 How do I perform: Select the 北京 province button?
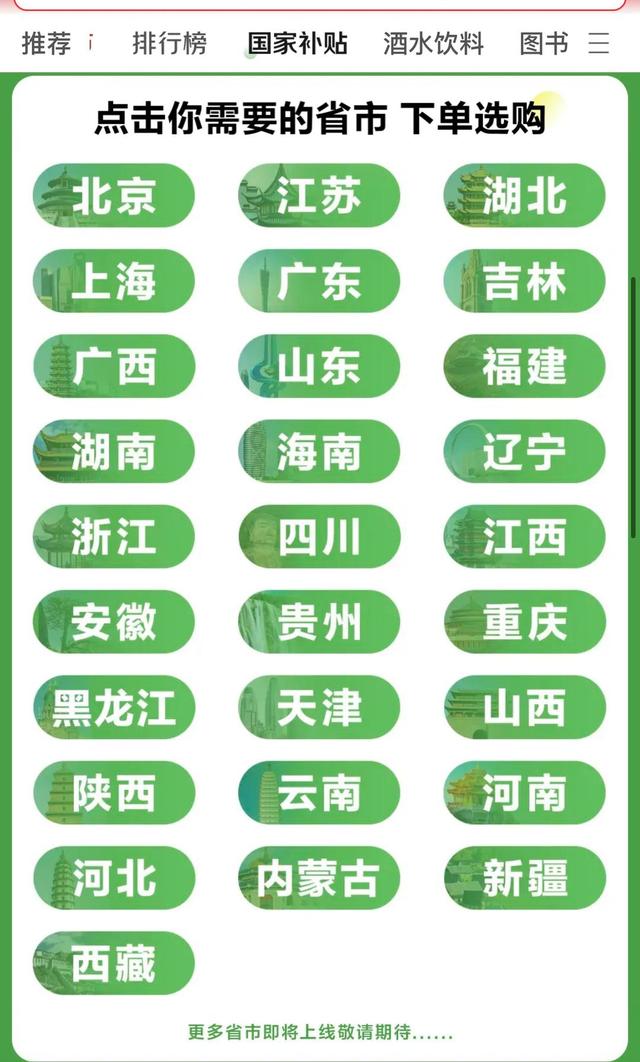coord(114,196)
